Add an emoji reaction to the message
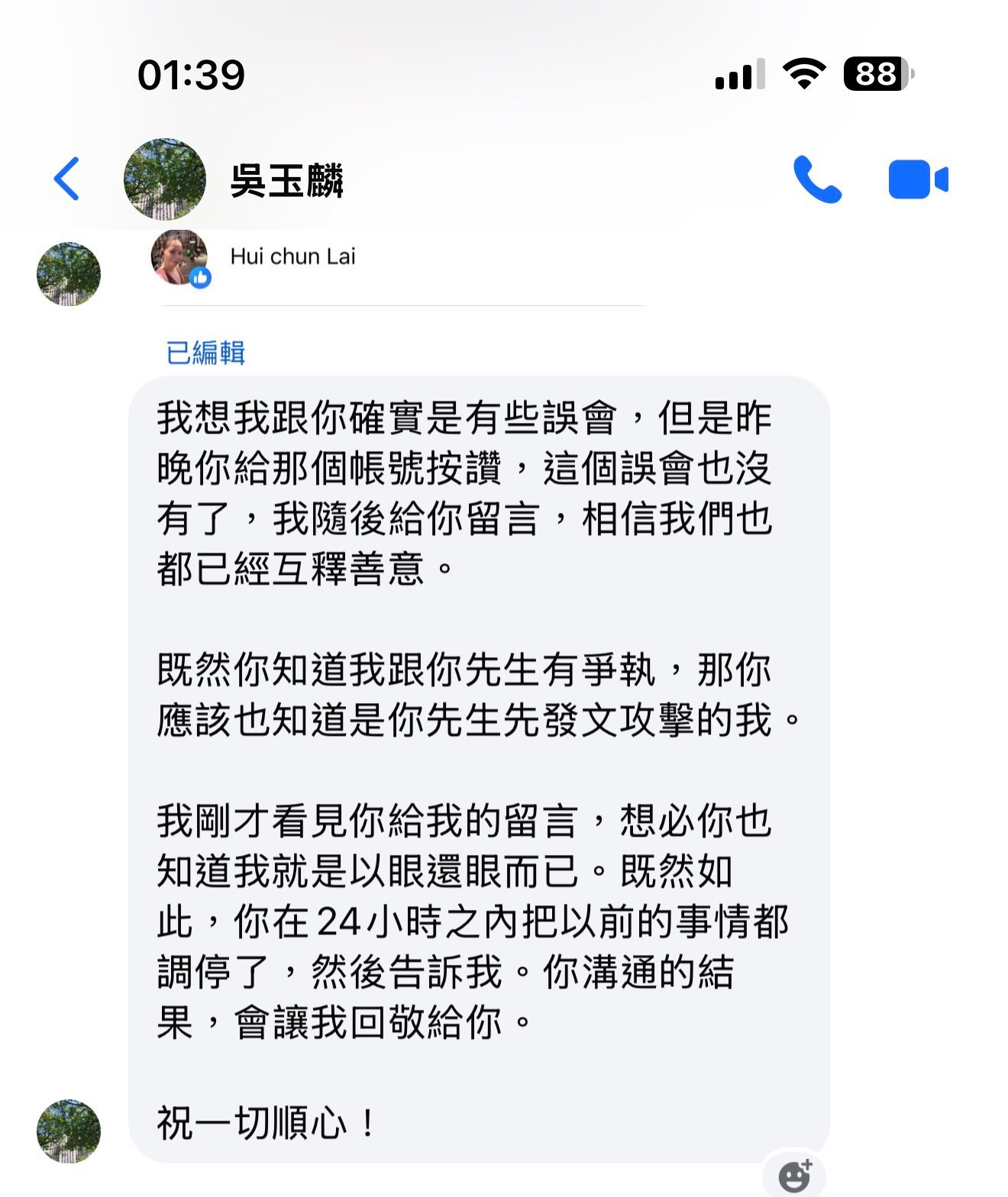This screenshot has width=1008, height=1197. coord(794,1176)
